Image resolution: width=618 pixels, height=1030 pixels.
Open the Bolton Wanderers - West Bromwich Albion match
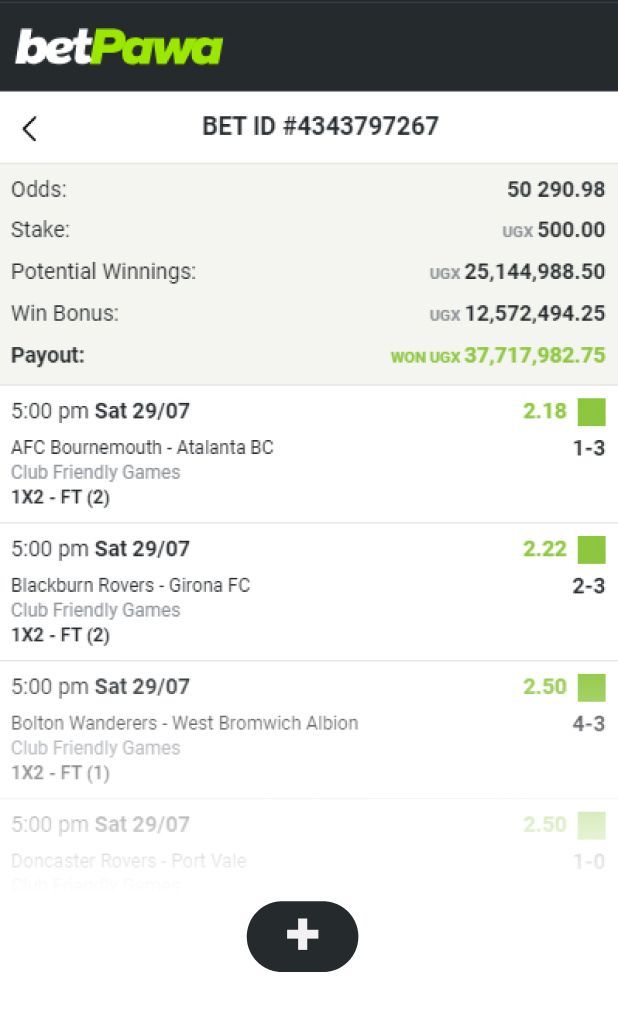[184, 723]
